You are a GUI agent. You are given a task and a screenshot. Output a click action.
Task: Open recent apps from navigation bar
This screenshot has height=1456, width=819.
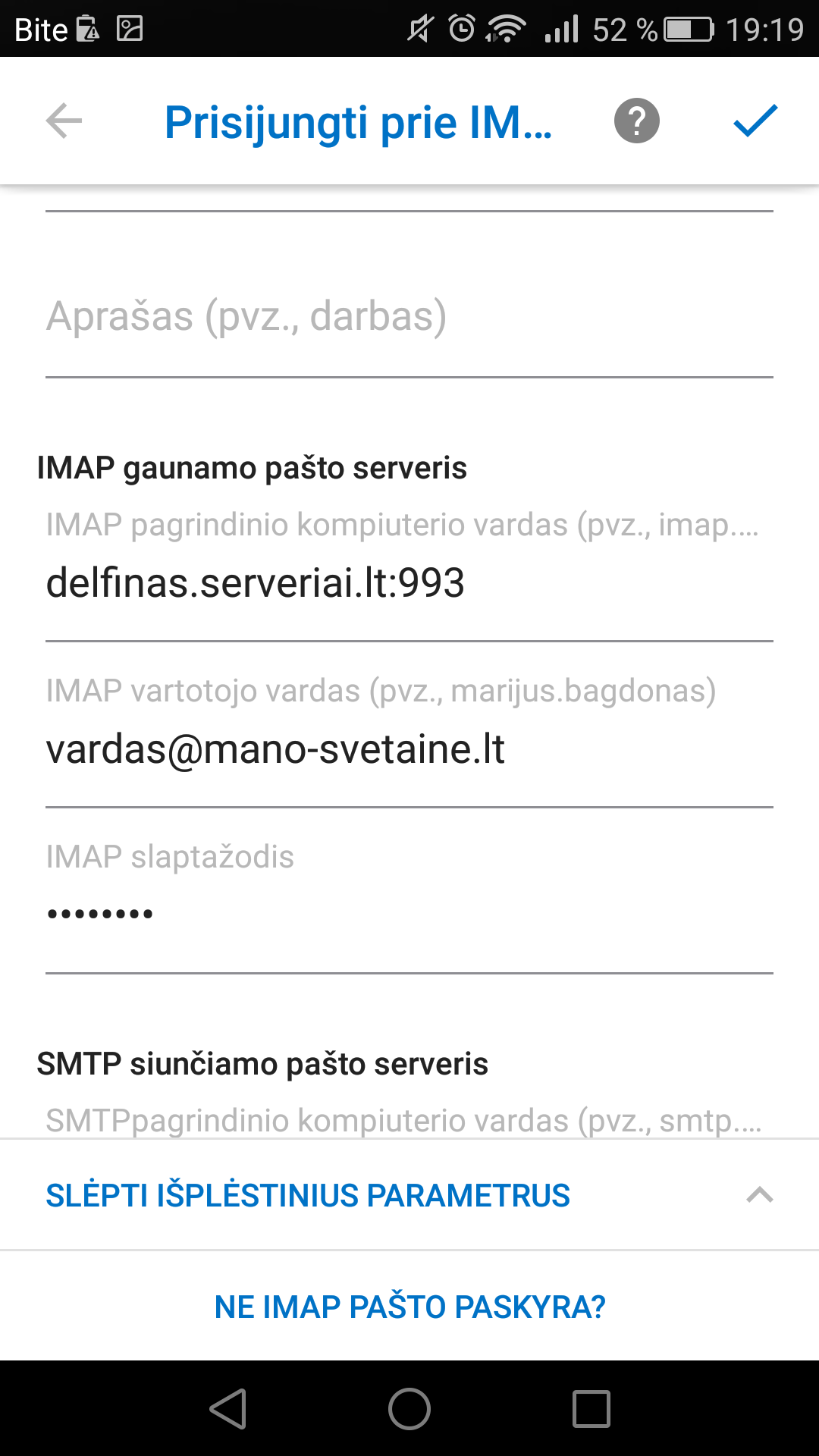point(591,1409)
